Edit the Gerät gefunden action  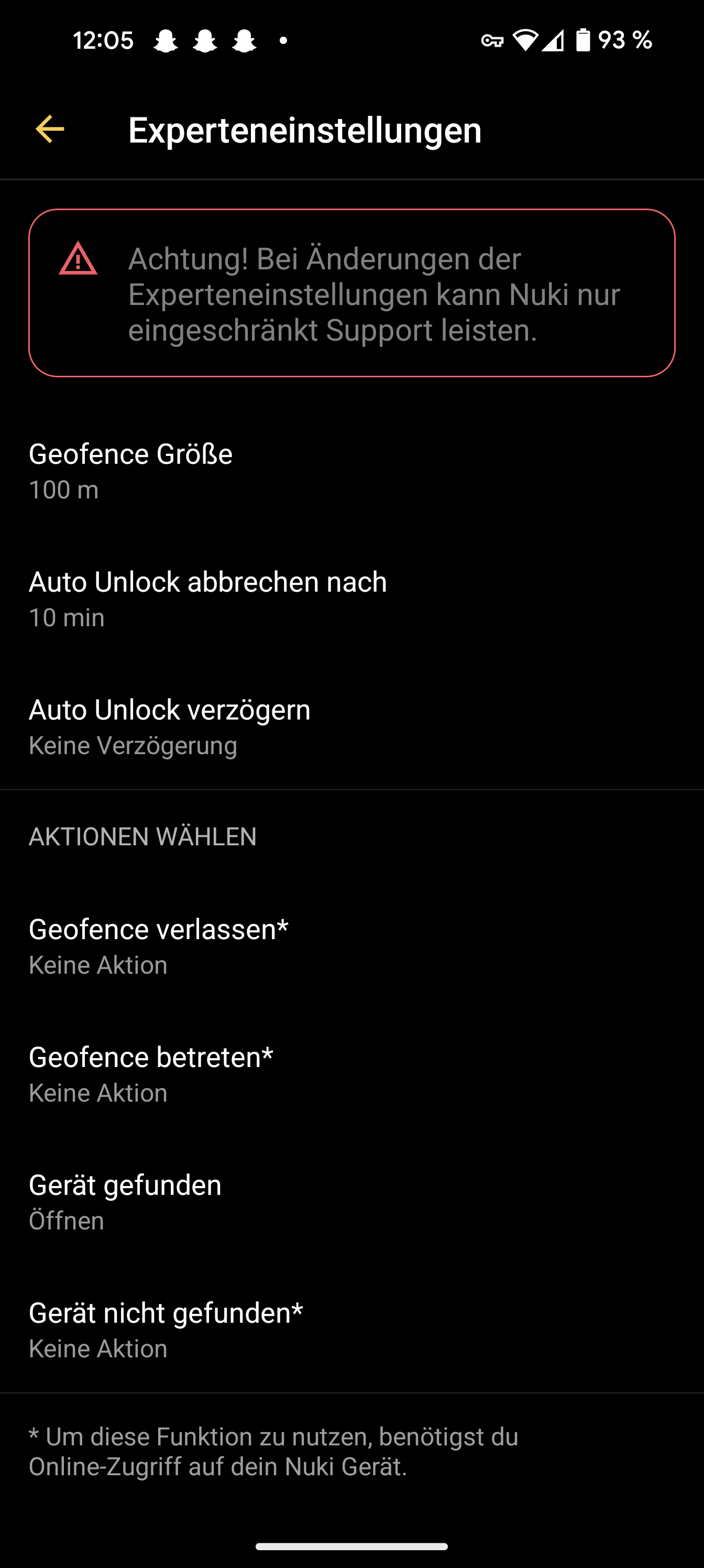[x=351, y=1202]
